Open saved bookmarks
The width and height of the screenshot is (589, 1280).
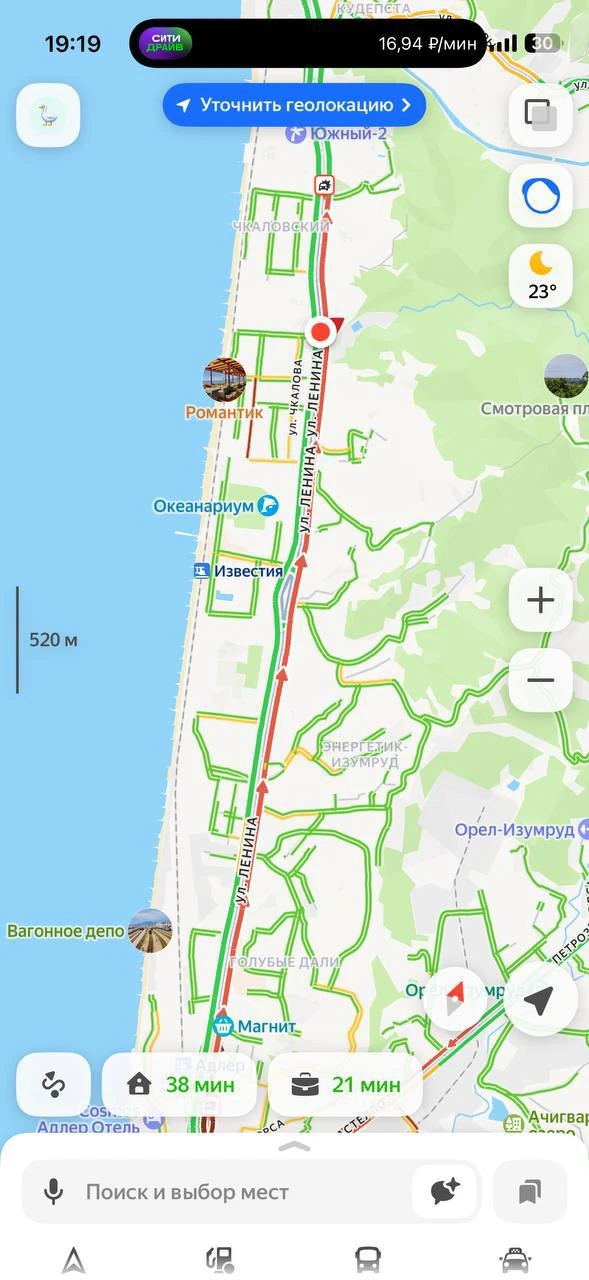click(x=530, y=1192)
